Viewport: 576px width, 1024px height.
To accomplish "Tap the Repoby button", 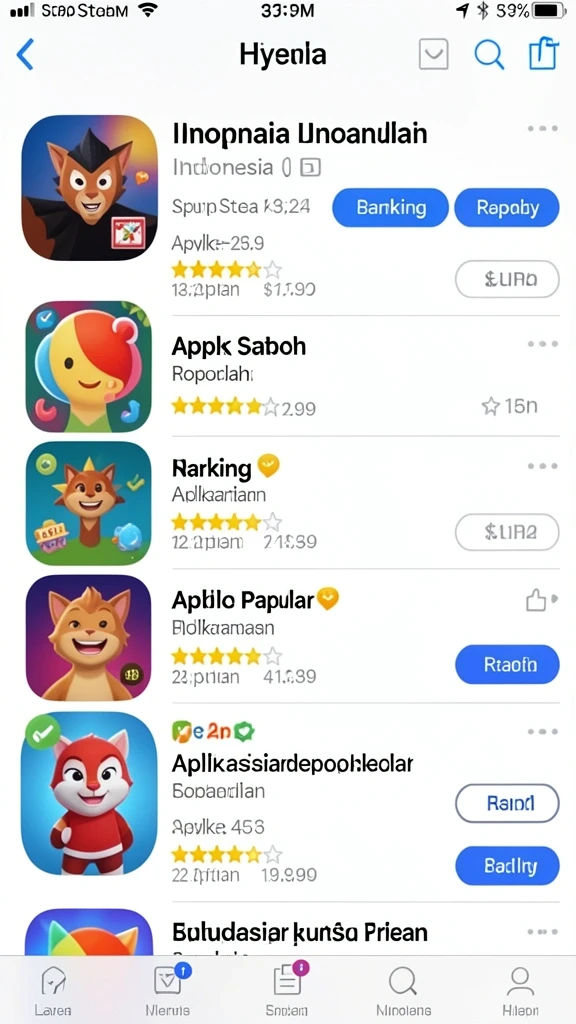I will tap(507, 208).
